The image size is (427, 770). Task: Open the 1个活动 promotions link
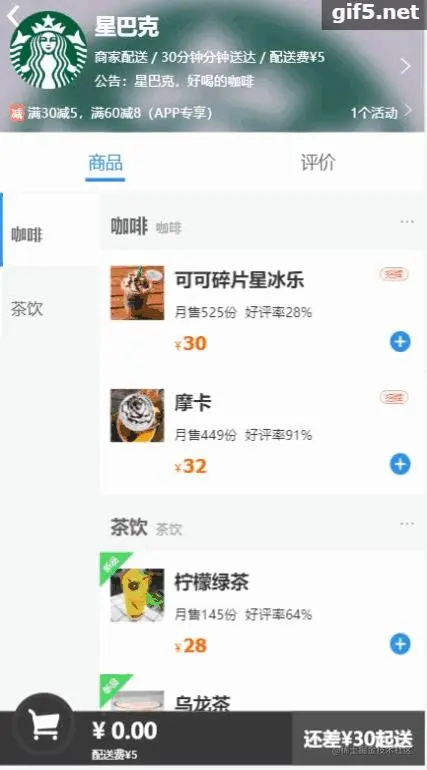tap(380, 112)
